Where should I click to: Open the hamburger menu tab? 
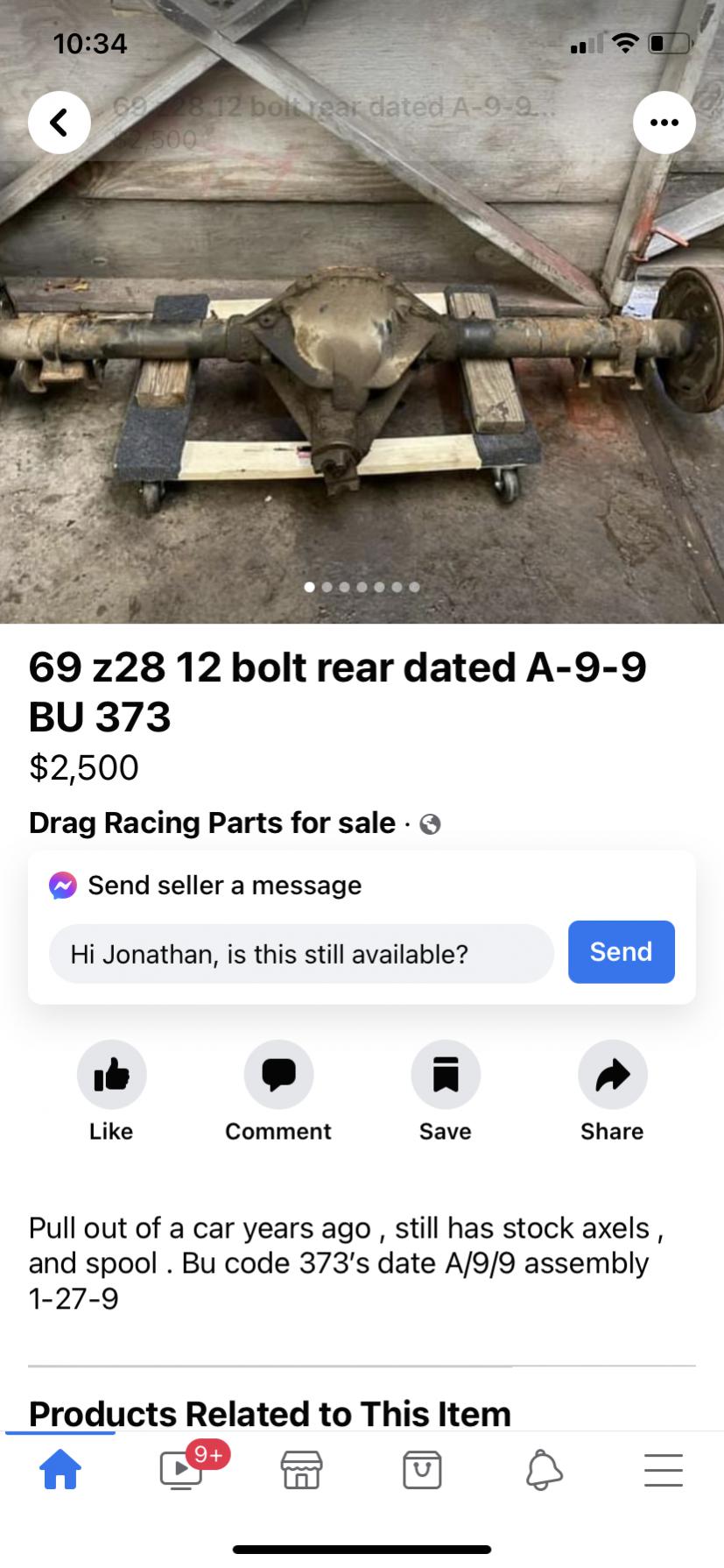click(x=663, y=1469)
